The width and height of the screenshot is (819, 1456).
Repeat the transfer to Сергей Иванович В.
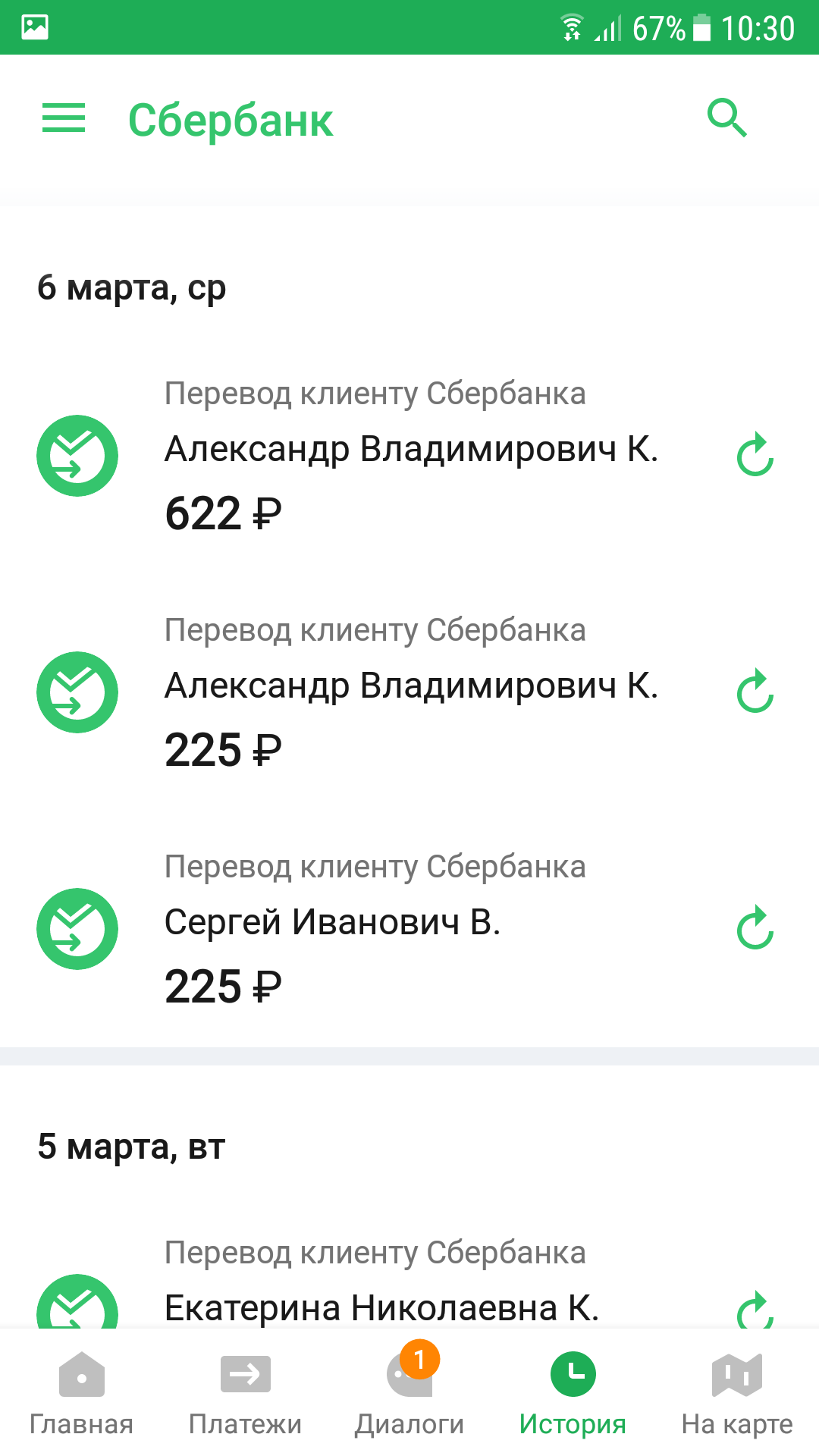(x=755, y=928)
